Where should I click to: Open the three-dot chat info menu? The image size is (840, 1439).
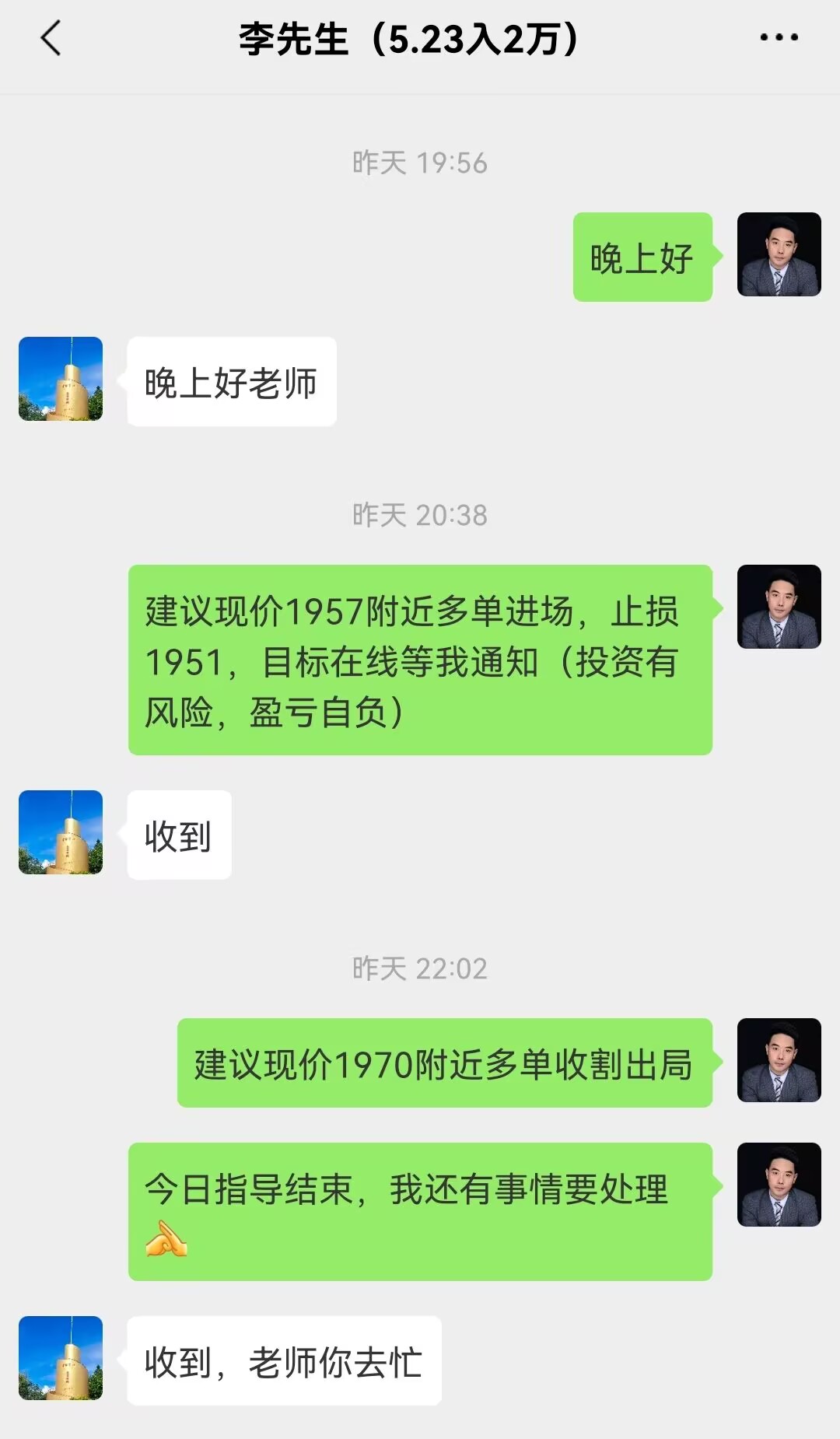click(779, 37)
